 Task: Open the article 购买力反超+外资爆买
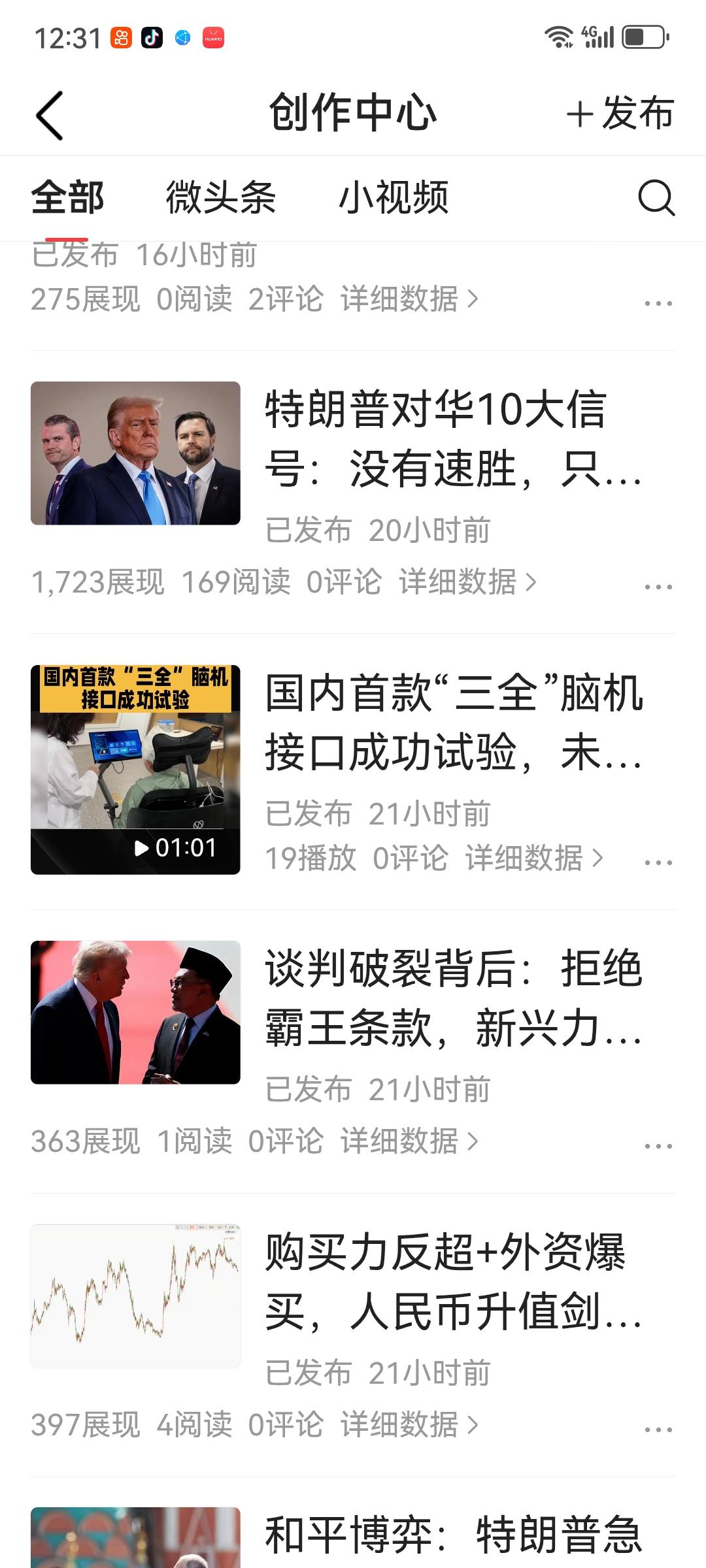coord(452,1282)
